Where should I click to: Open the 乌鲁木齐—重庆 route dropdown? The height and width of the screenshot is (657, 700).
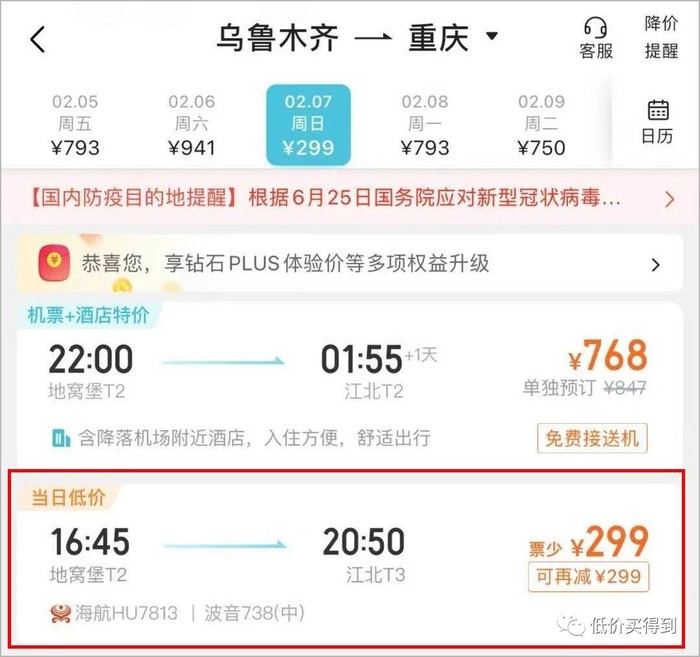point(490,38)
